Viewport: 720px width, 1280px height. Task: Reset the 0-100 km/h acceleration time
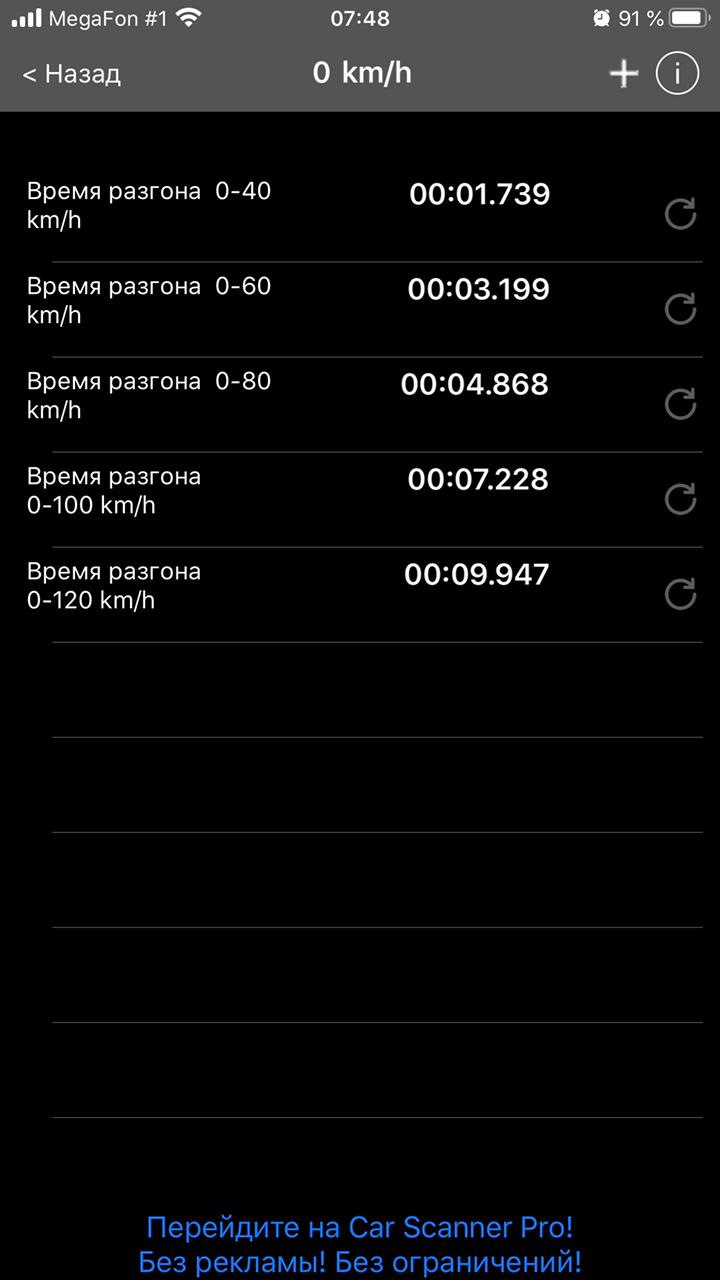click(x=680, y=499)
